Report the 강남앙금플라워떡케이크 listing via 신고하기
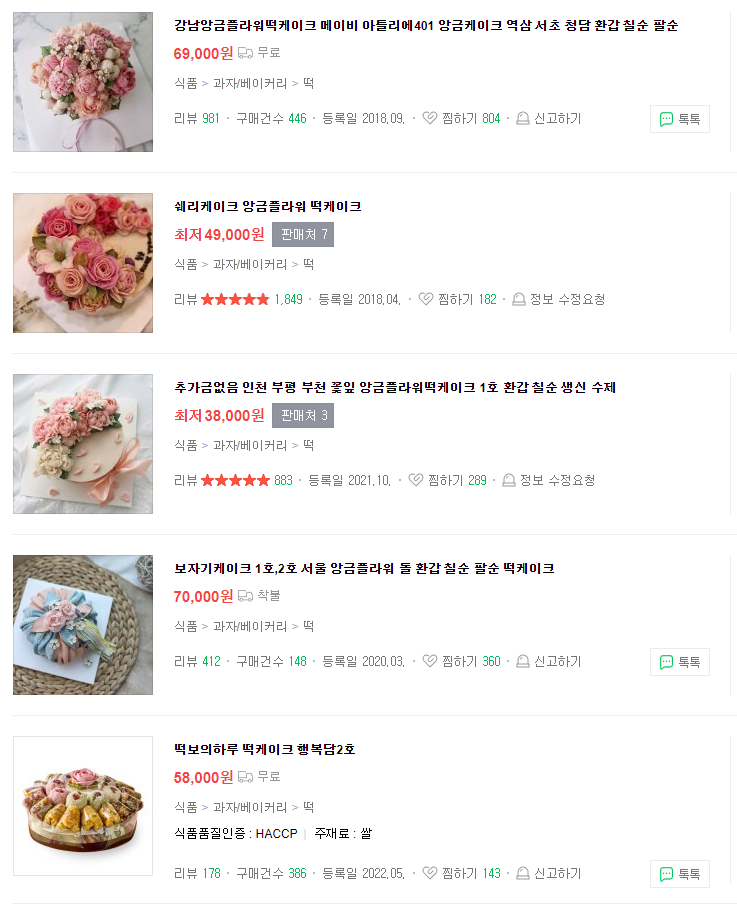Screen dimensions: 737x908 (548, 119)
